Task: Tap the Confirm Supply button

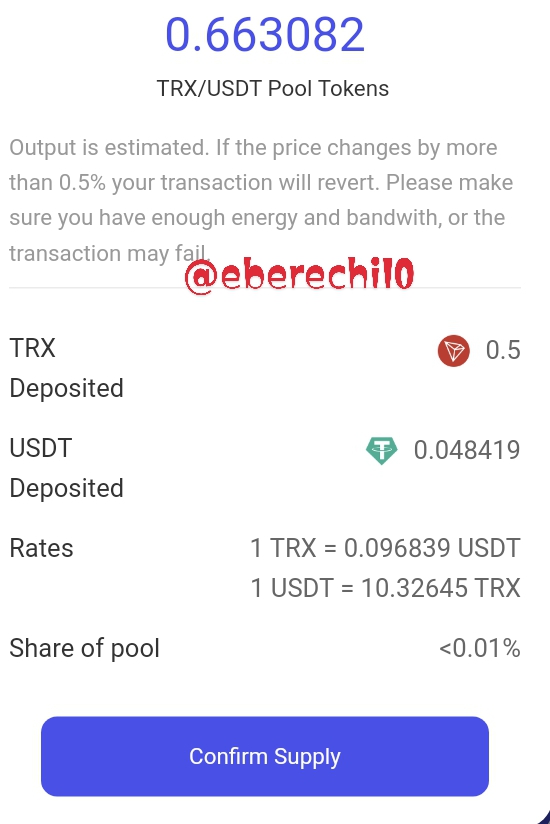Action: point(265,756)
